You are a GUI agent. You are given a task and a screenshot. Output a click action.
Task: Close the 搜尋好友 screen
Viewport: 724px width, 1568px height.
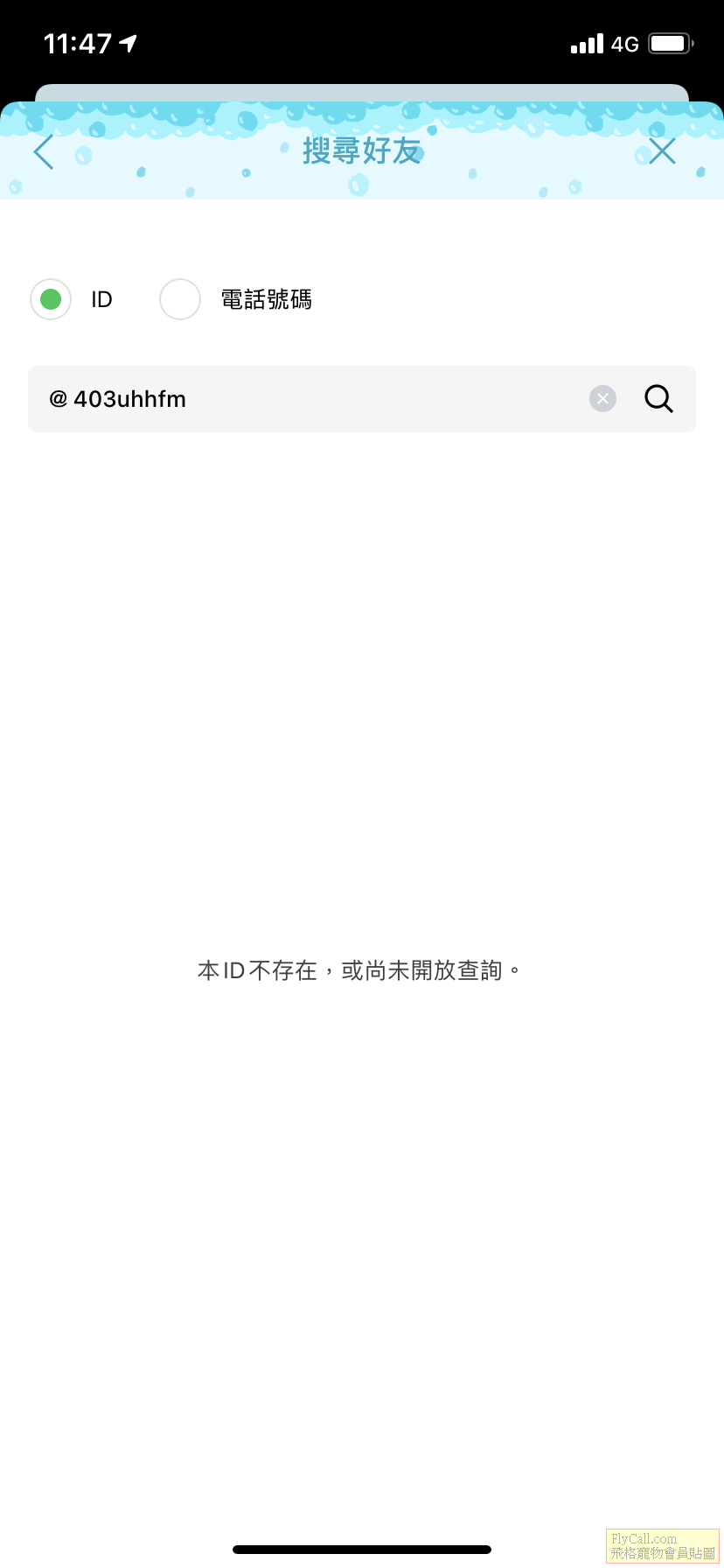pos(662,151)
